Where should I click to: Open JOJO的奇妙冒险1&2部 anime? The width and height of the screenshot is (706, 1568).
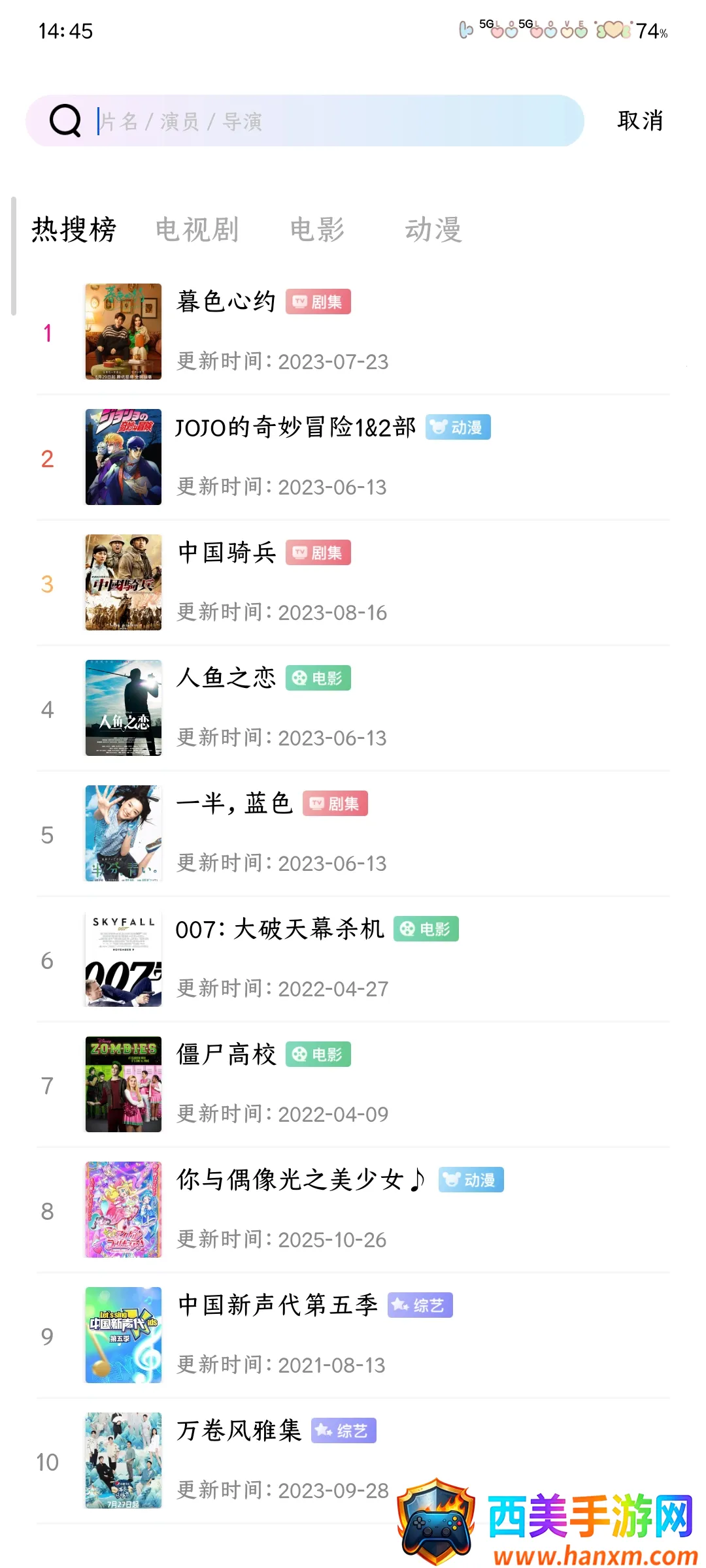[295, 427]
